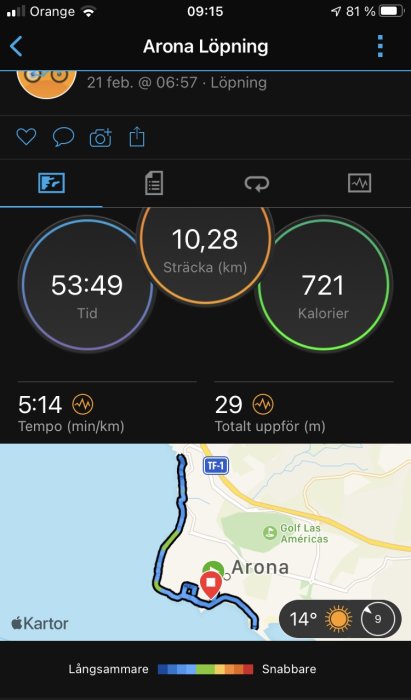The height and width of the screenshot is (700, 411).
Task: Add a photo with the camera icon
Action: click(100, 138)
